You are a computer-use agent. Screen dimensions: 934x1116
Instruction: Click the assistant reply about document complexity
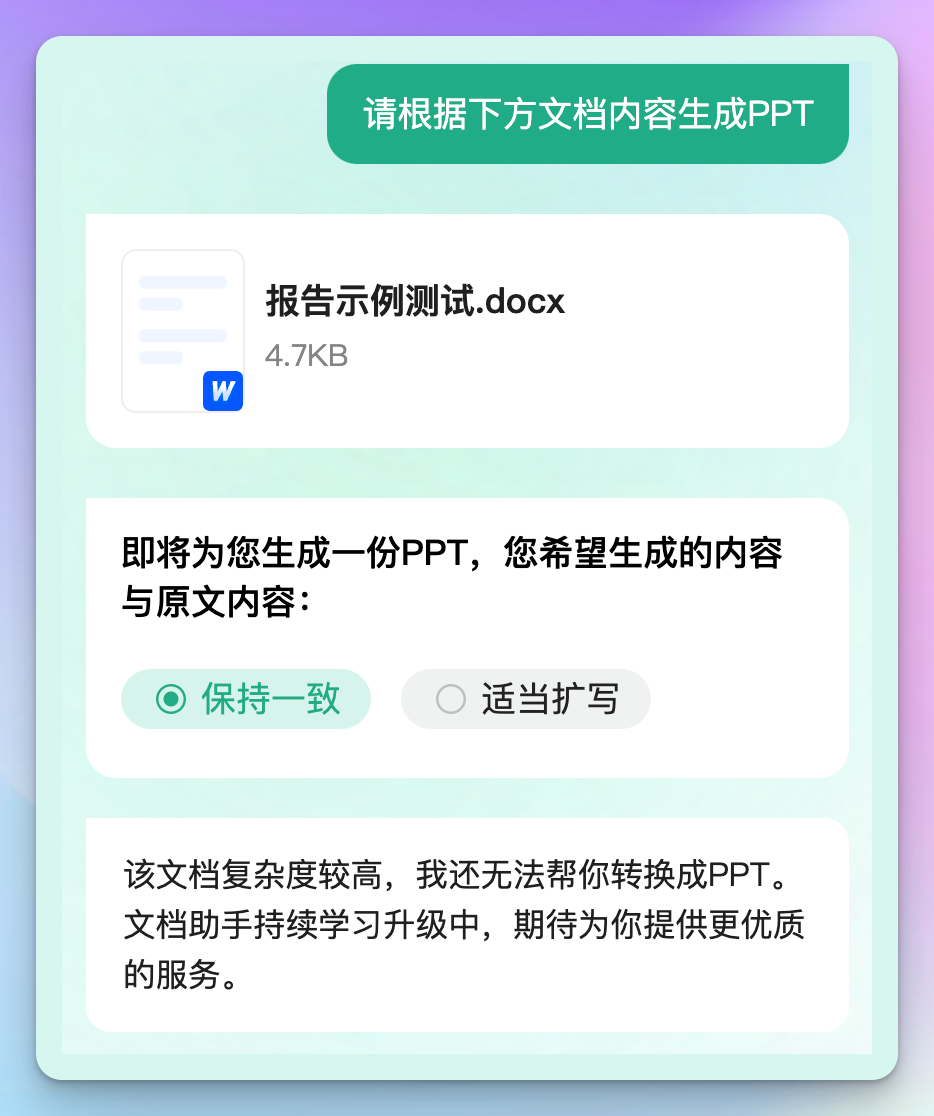pos(467,923)
